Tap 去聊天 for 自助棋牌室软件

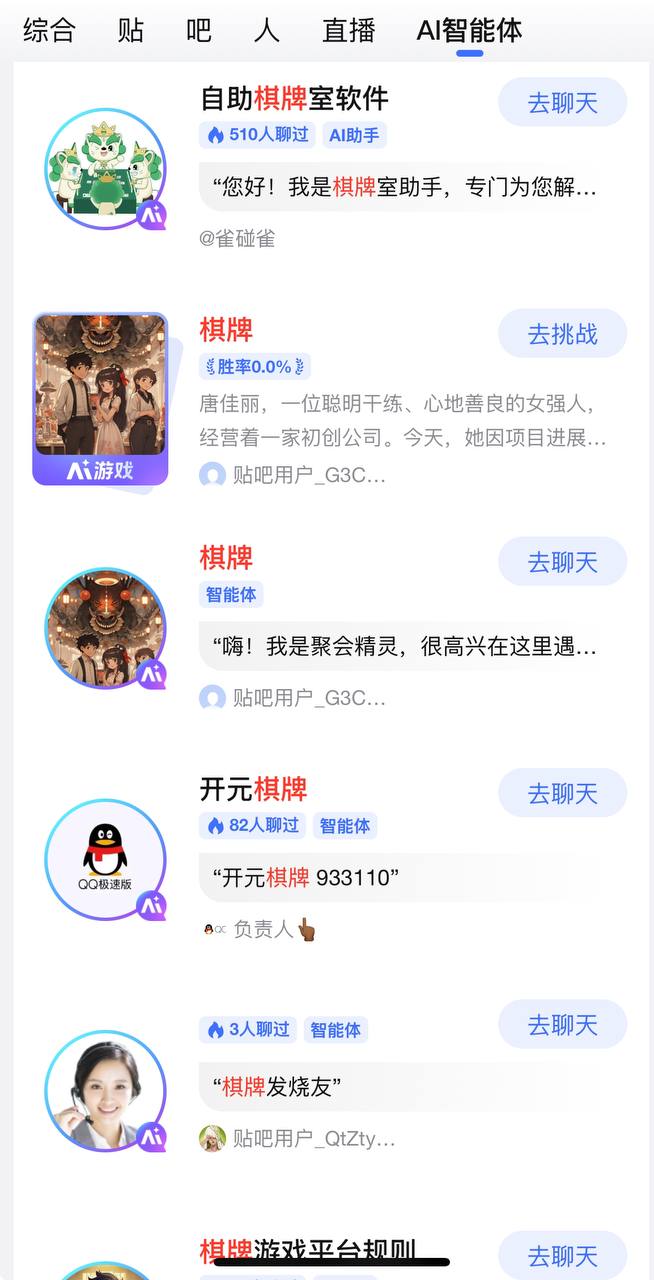pyautogui.click(x=562, y=102)
